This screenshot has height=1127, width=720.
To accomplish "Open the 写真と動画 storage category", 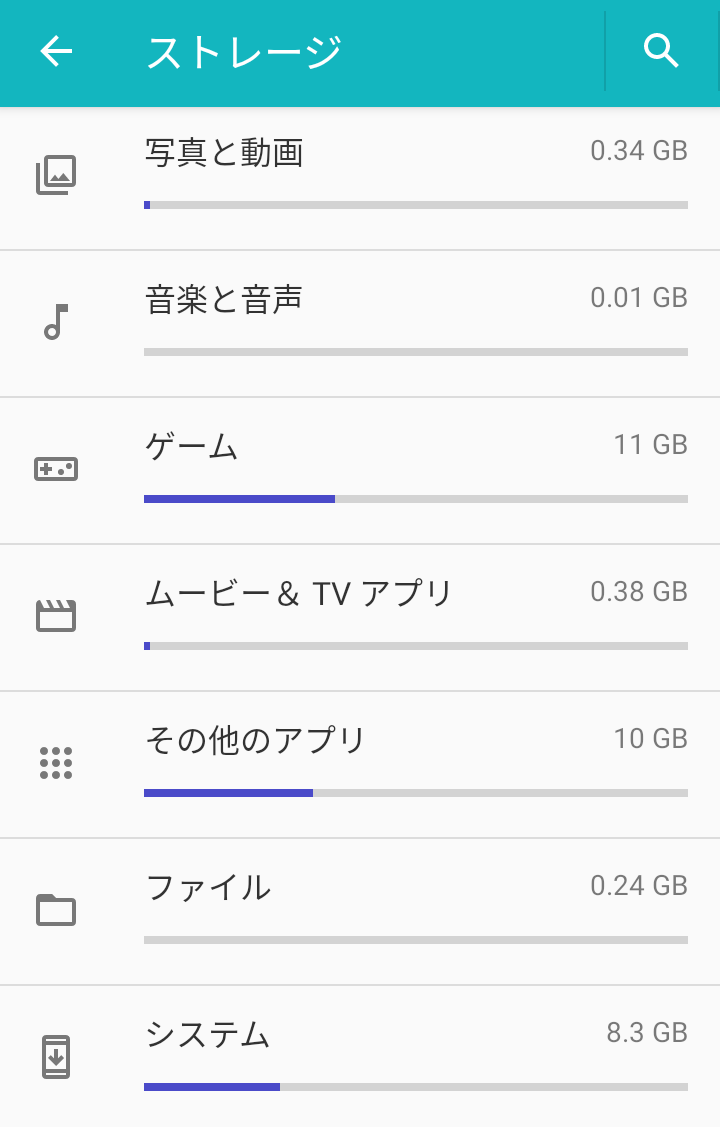I will pos(360,177).
